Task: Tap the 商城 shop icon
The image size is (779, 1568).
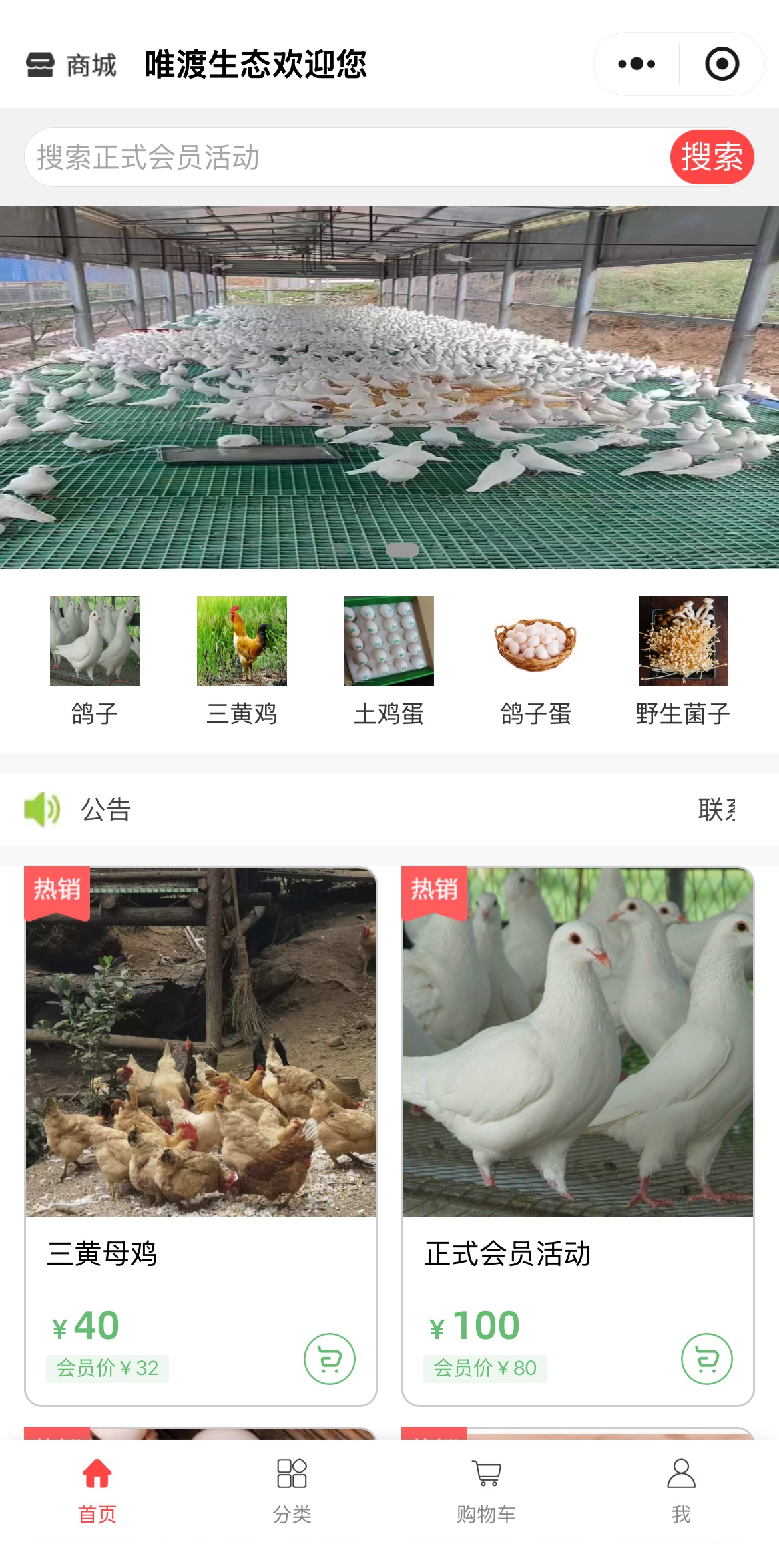Action: click(x=40, y=65)
